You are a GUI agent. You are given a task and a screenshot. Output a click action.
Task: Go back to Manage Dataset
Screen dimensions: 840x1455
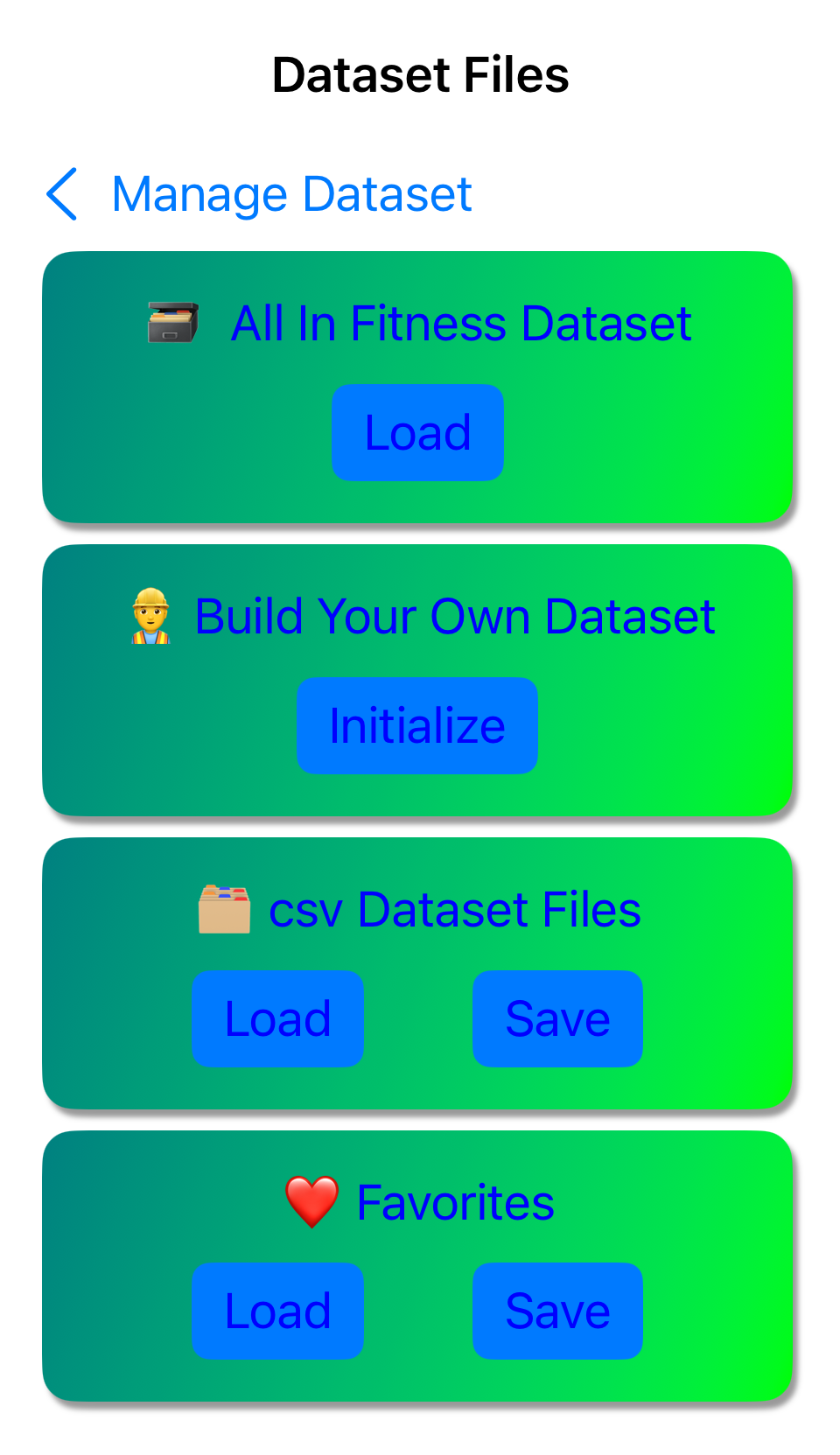[x=259, y=194]
